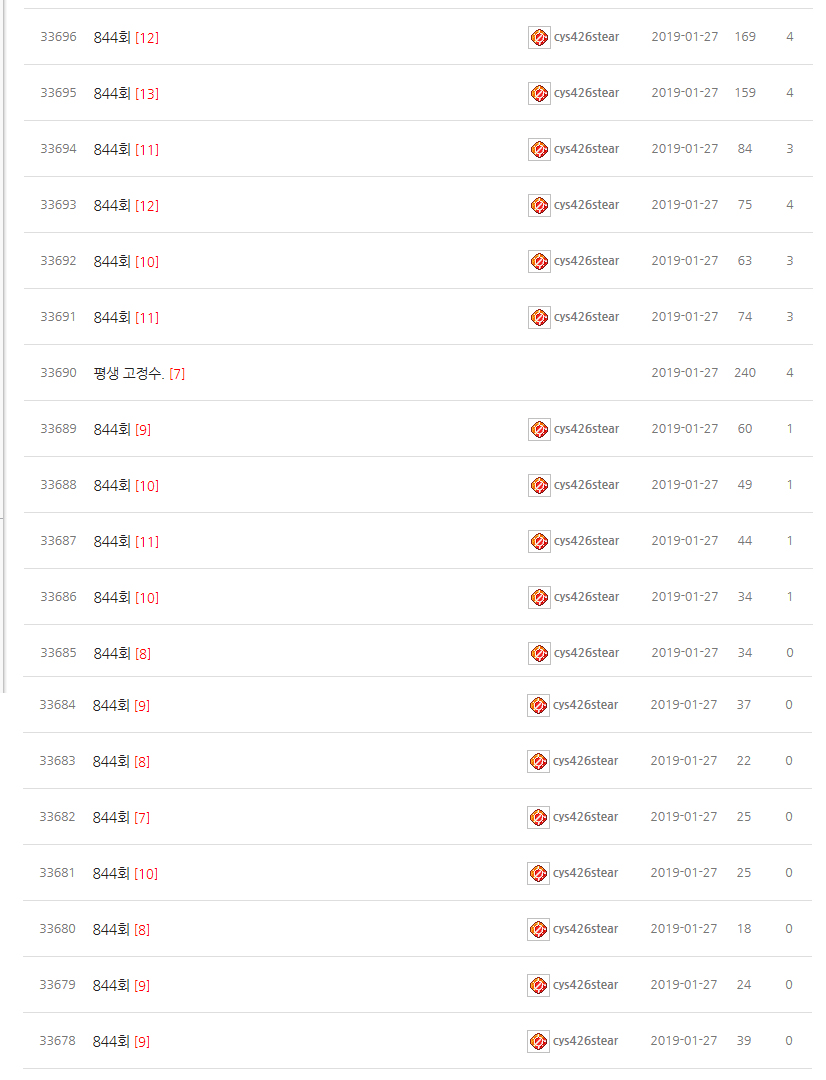Image resolution: width=826 pixels, height=1080 pixels.
Task: View post 33694
Action: pos(112,149)
